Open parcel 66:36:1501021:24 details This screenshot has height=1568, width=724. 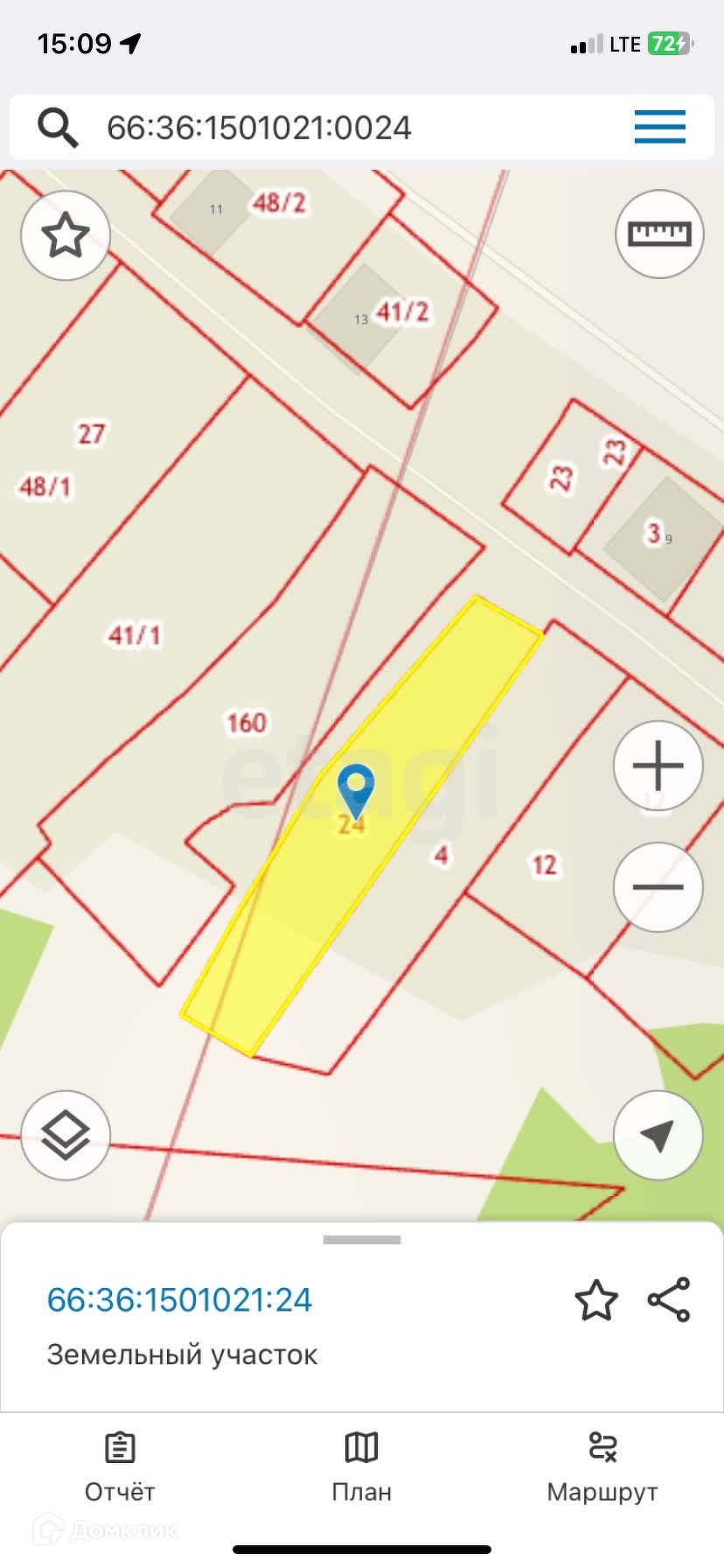coord(179,1300)
